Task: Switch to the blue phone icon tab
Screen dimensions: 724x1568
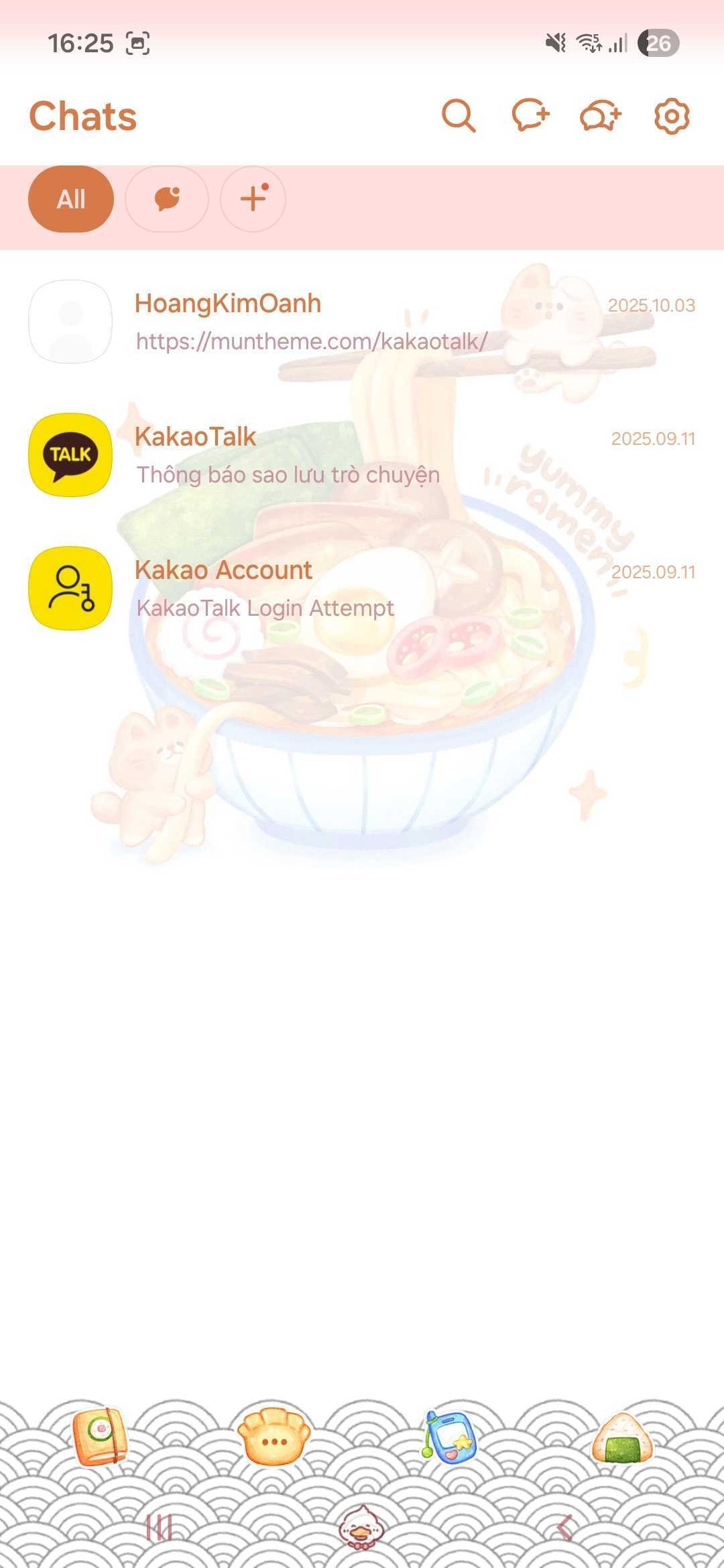Action: point(448,1437)
